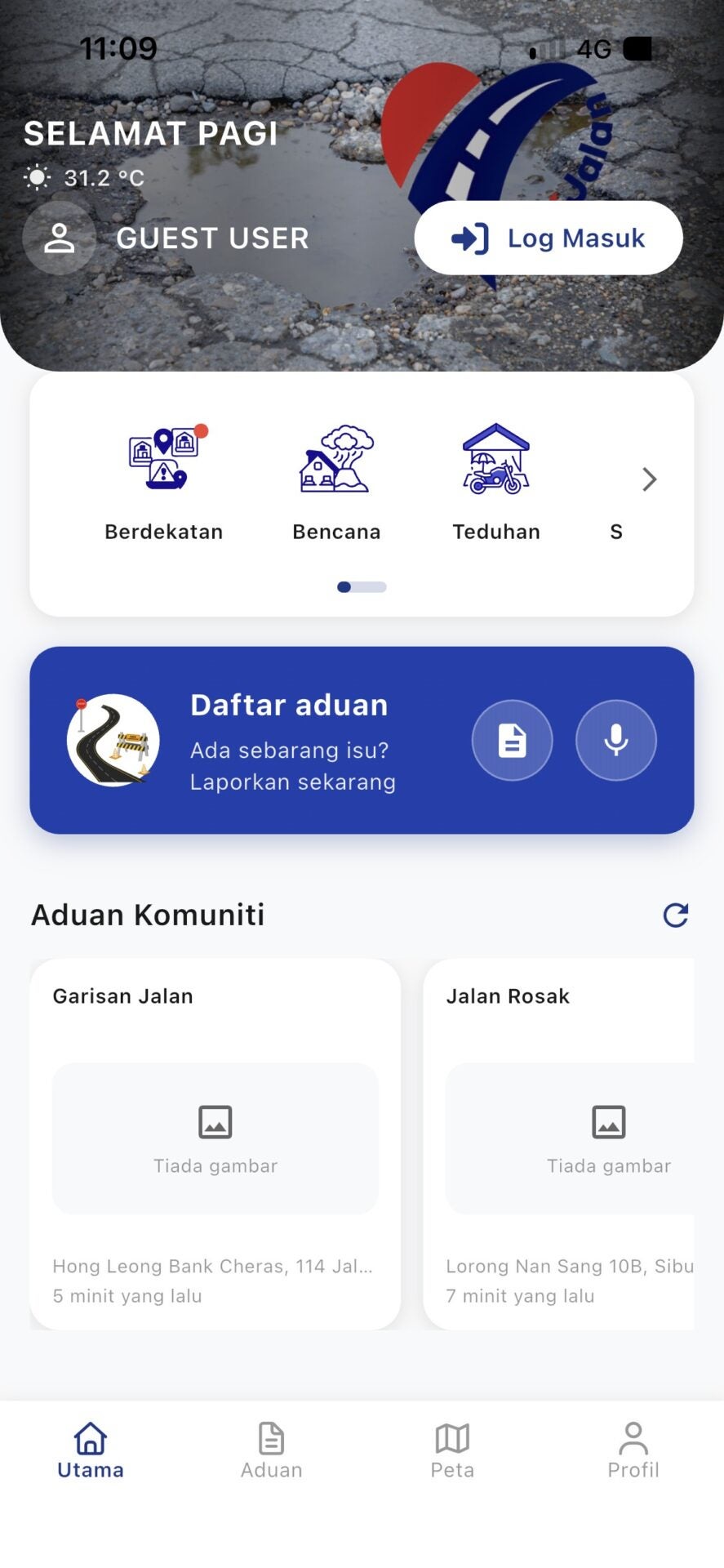Go to the Peta map tab

(452, 1450)
